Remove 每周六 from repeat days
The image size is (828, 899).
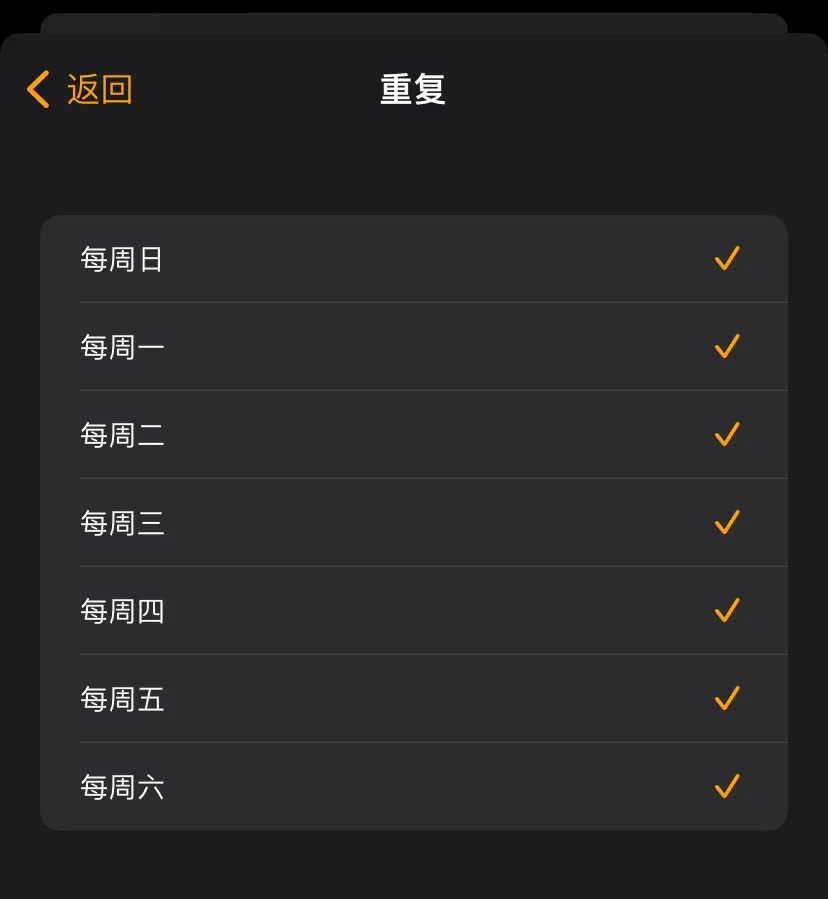[x=413, y=787]
